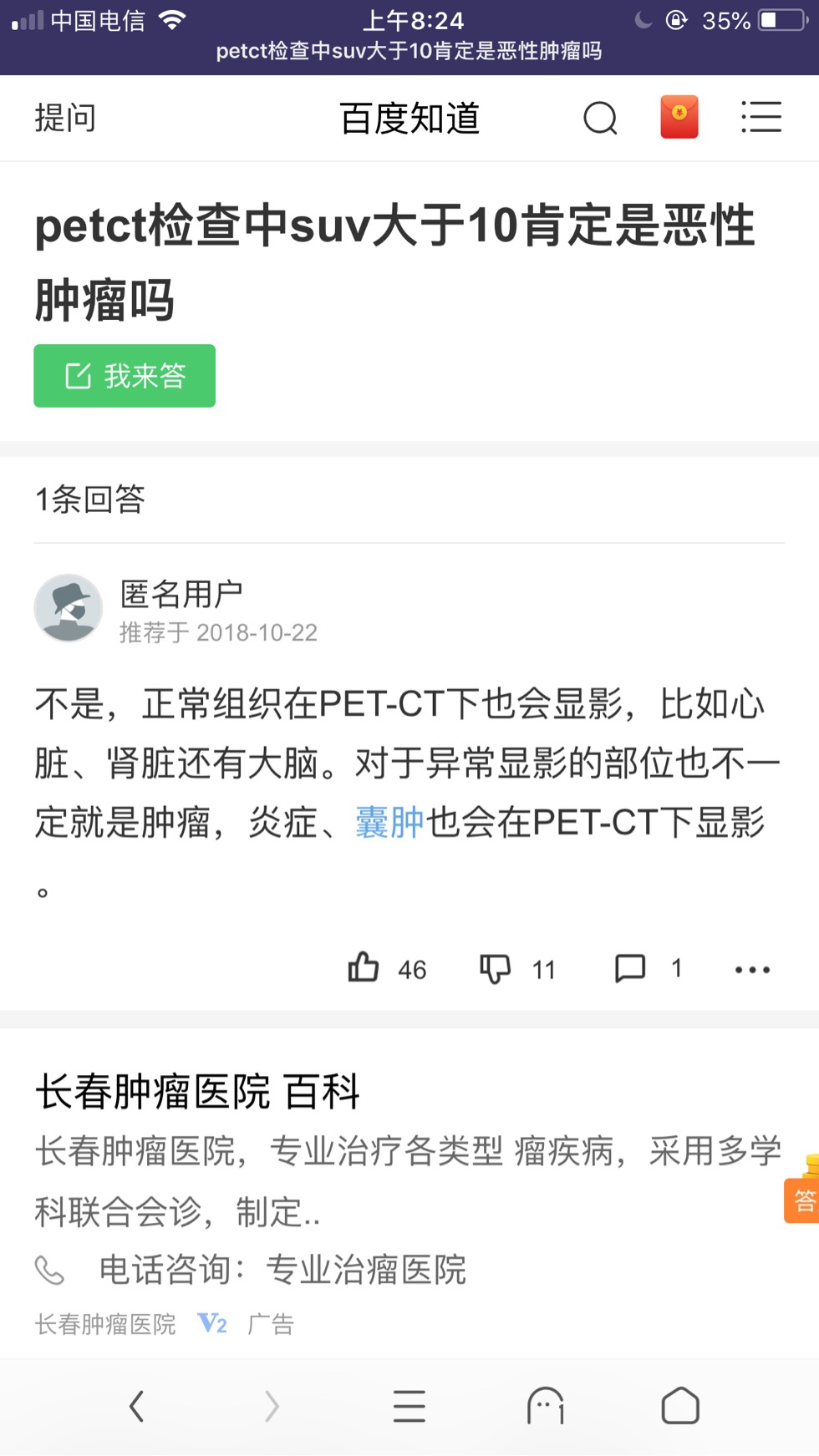Tap the green 我来答 button
This screenshot has height=1456, width=819.
click(125, 376)
